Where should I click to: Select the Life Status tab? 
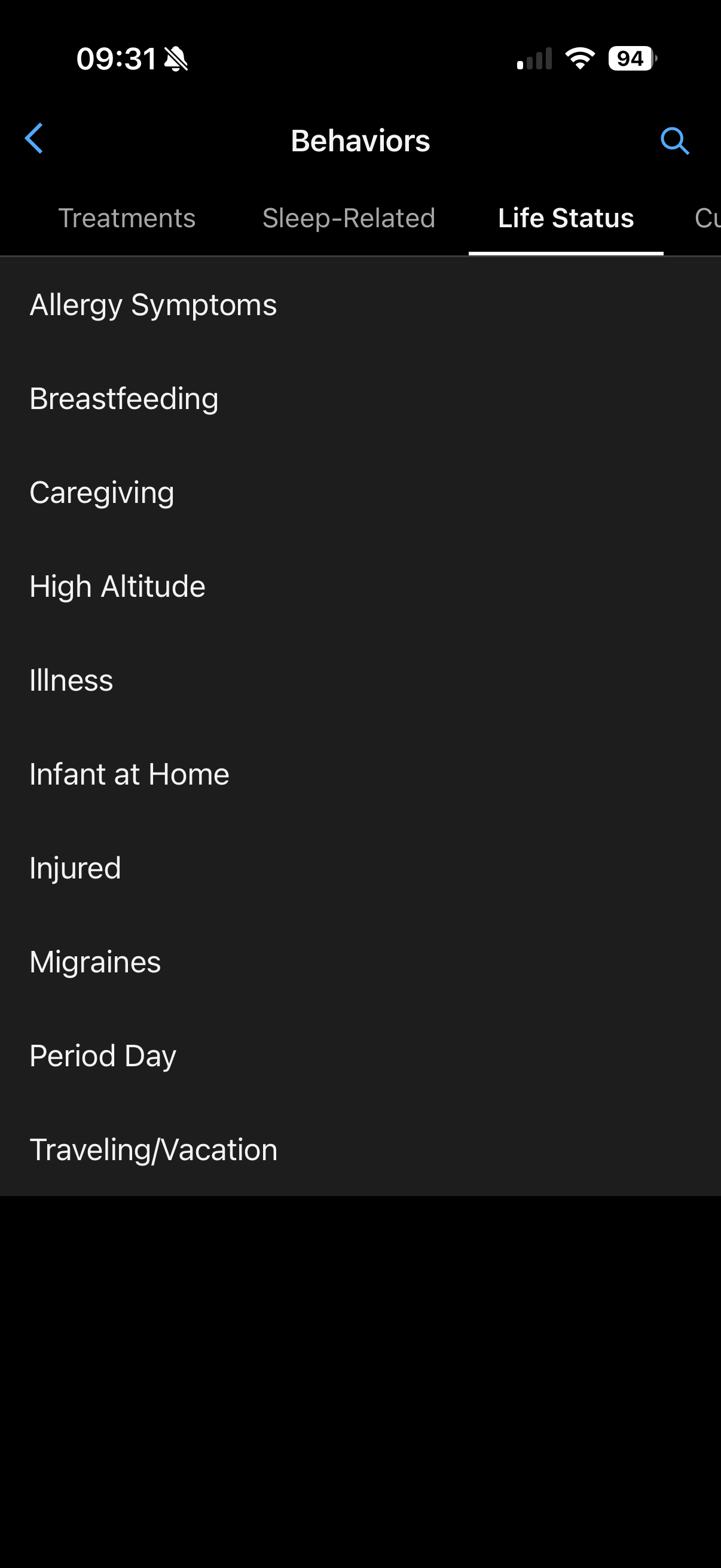(566, 218)
